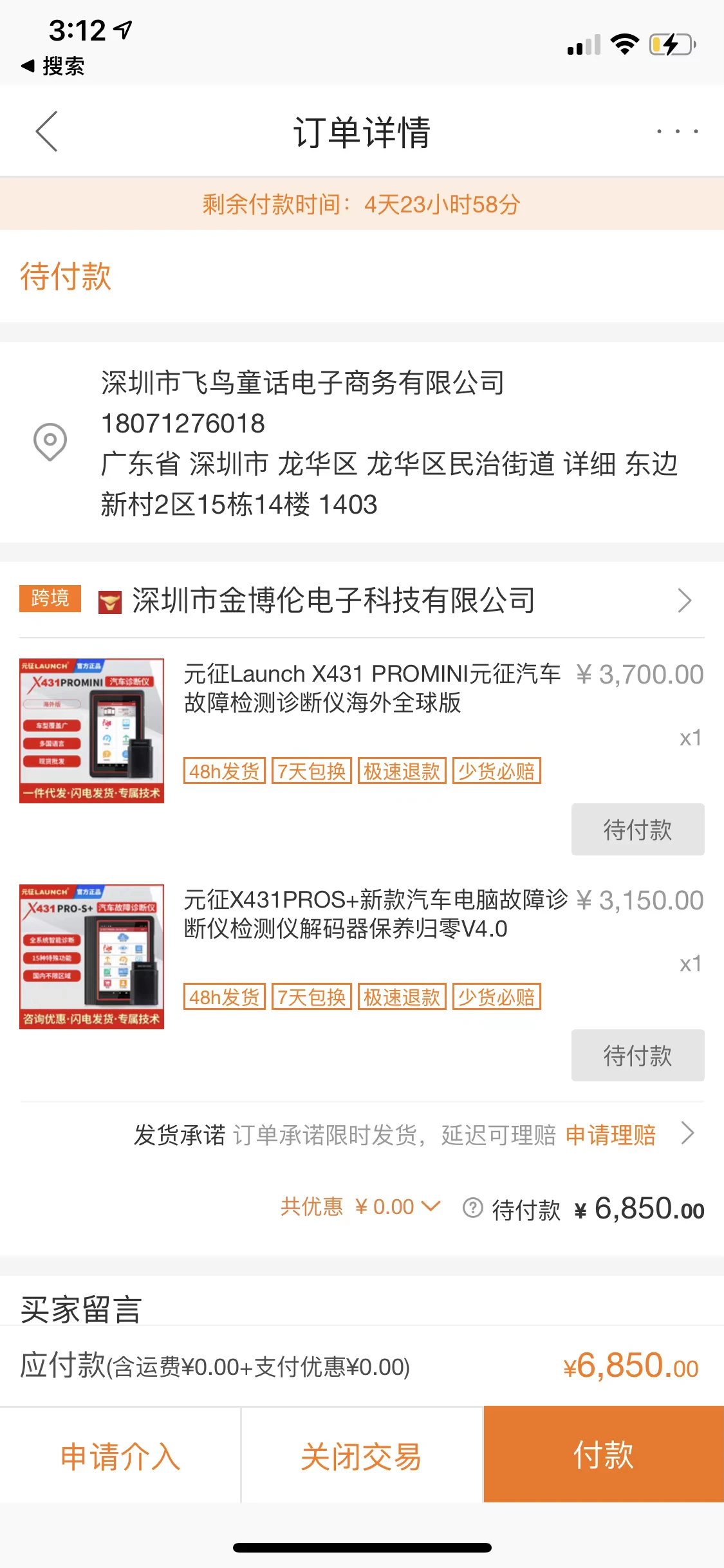Screen dimensions: 724x1568
Task: Tap 待付款 button under X431 PROMINI item
Action: 638,829
